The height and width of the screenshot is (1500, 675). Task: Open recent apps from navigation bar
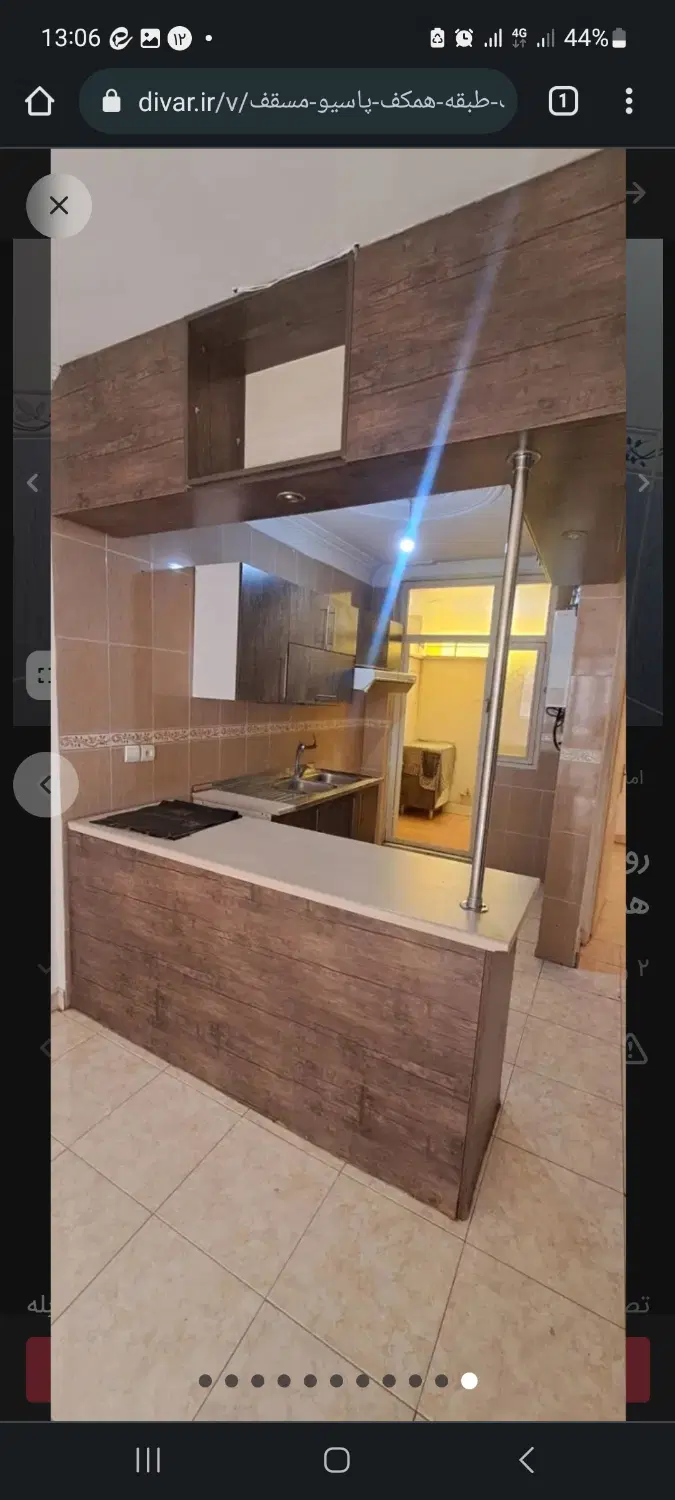[148, 1460]
